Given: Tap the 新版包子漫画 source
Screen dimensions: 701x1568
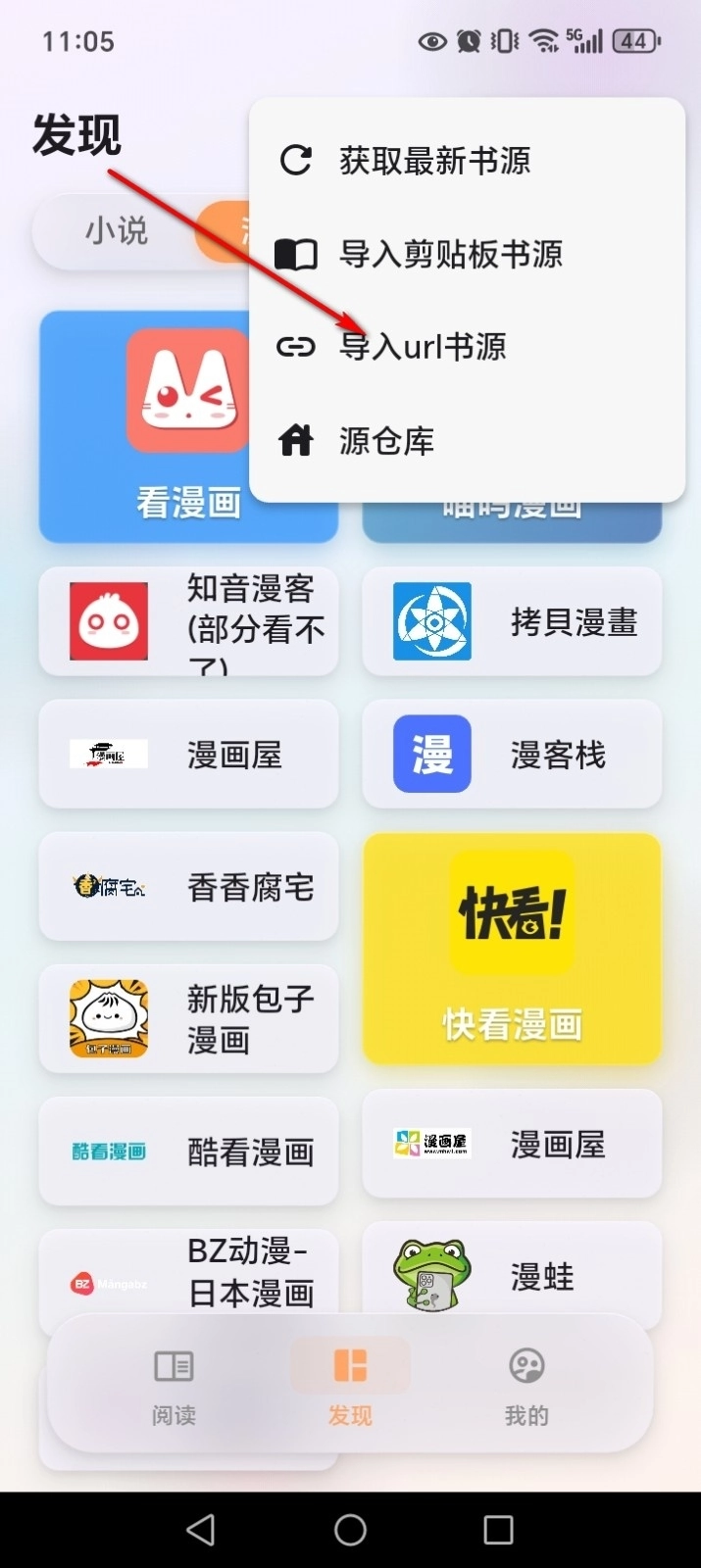Looking at the screenshot, I should [x=188, y=1018].
